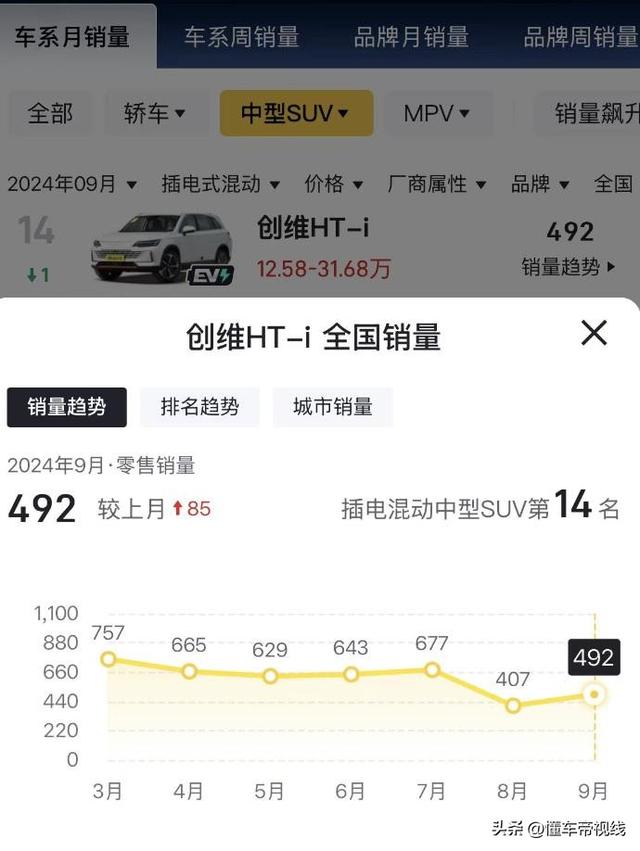Viewport: 640px width, 851px height.
Task: Open 品牌月销量 top tab
Action: coord(411,38)
